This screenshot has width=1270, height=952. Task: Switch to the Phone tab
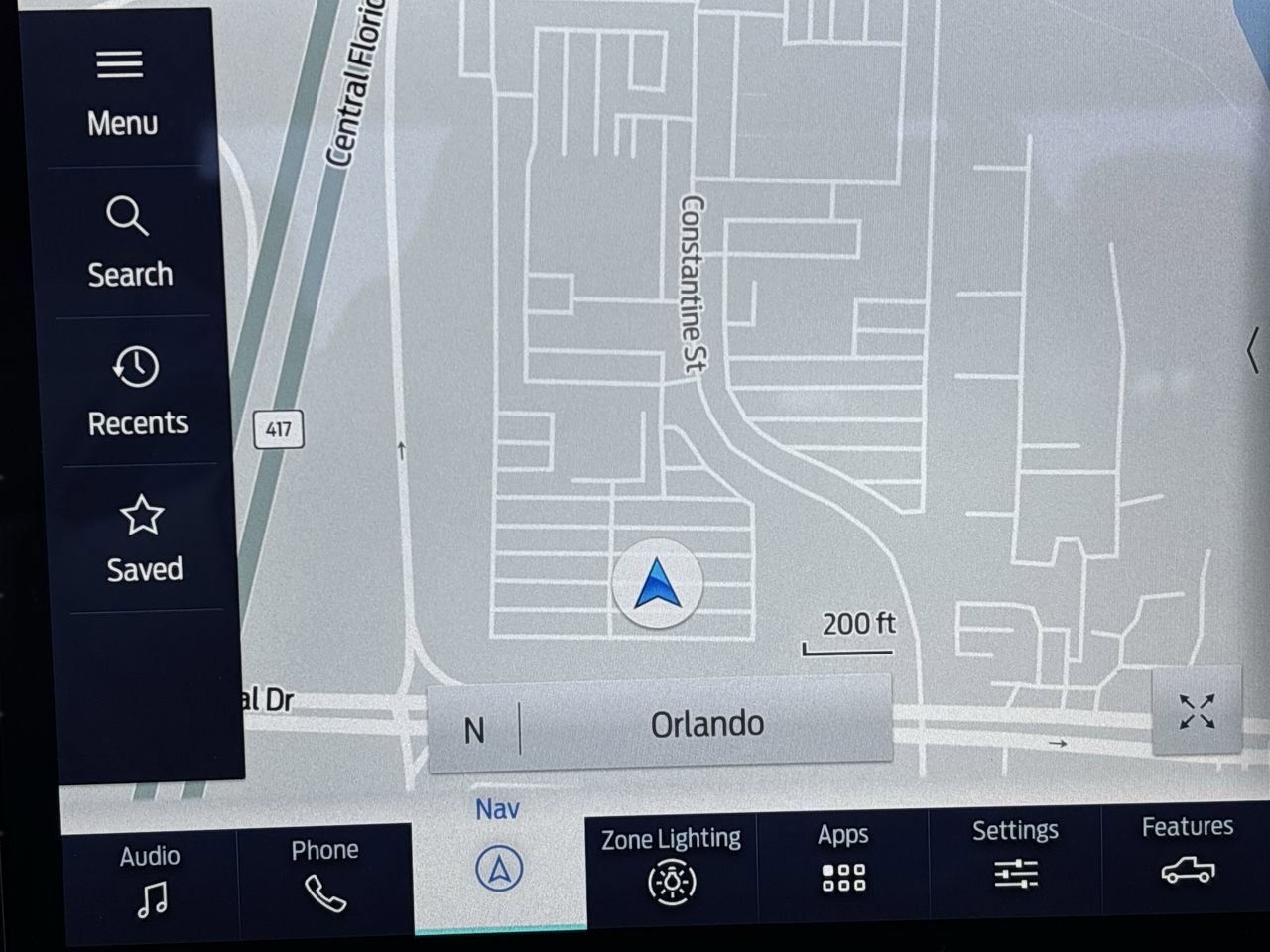click(324, 875)
